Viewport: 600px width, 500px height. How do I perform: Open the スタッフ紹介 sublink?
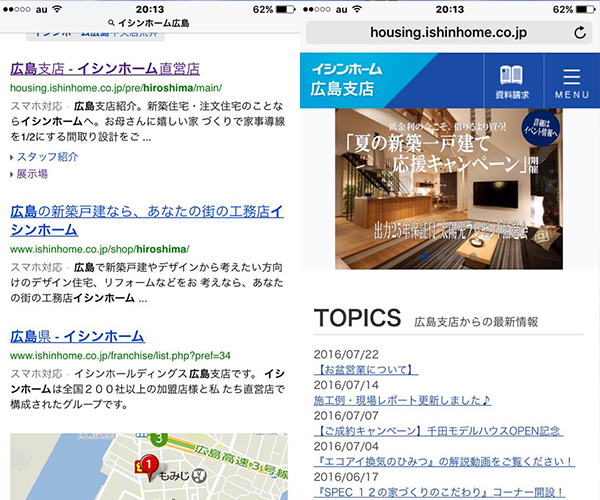[48, 157]
